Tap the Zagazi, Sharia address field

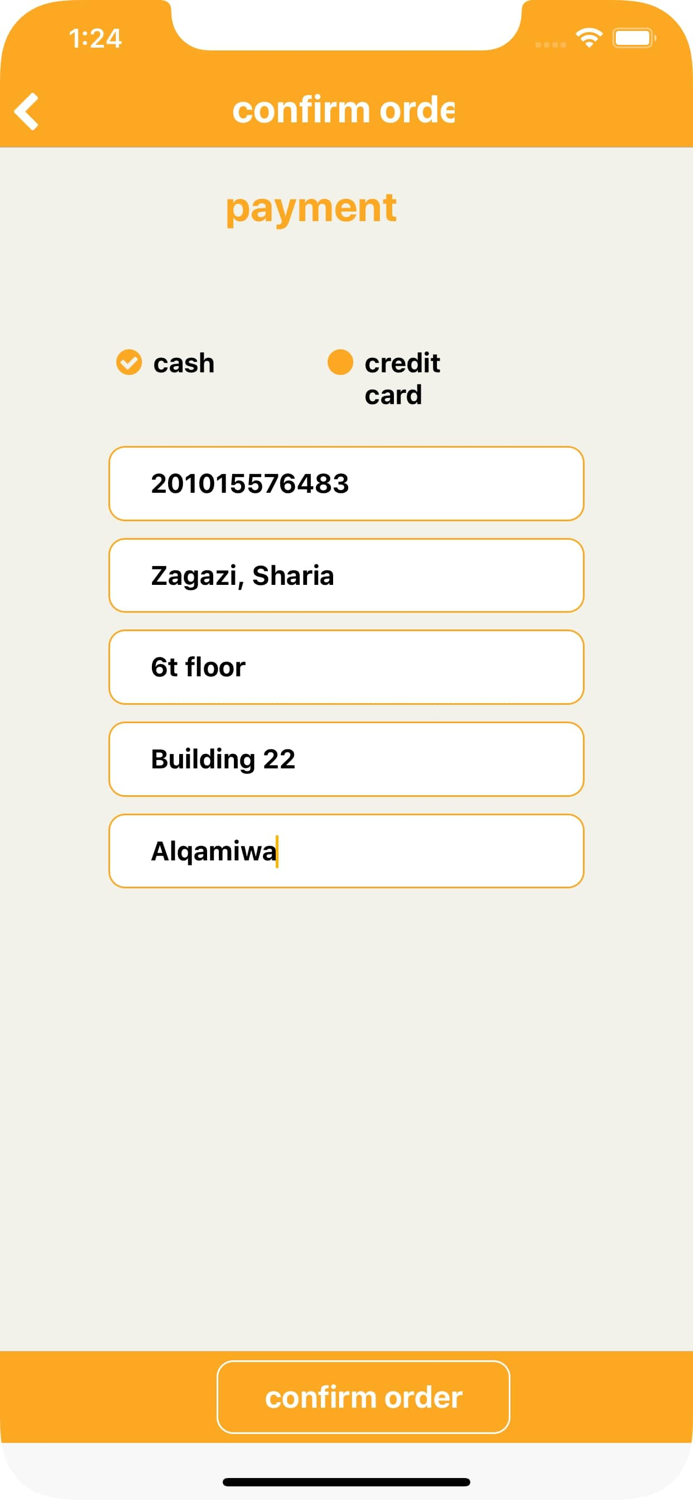346,576
